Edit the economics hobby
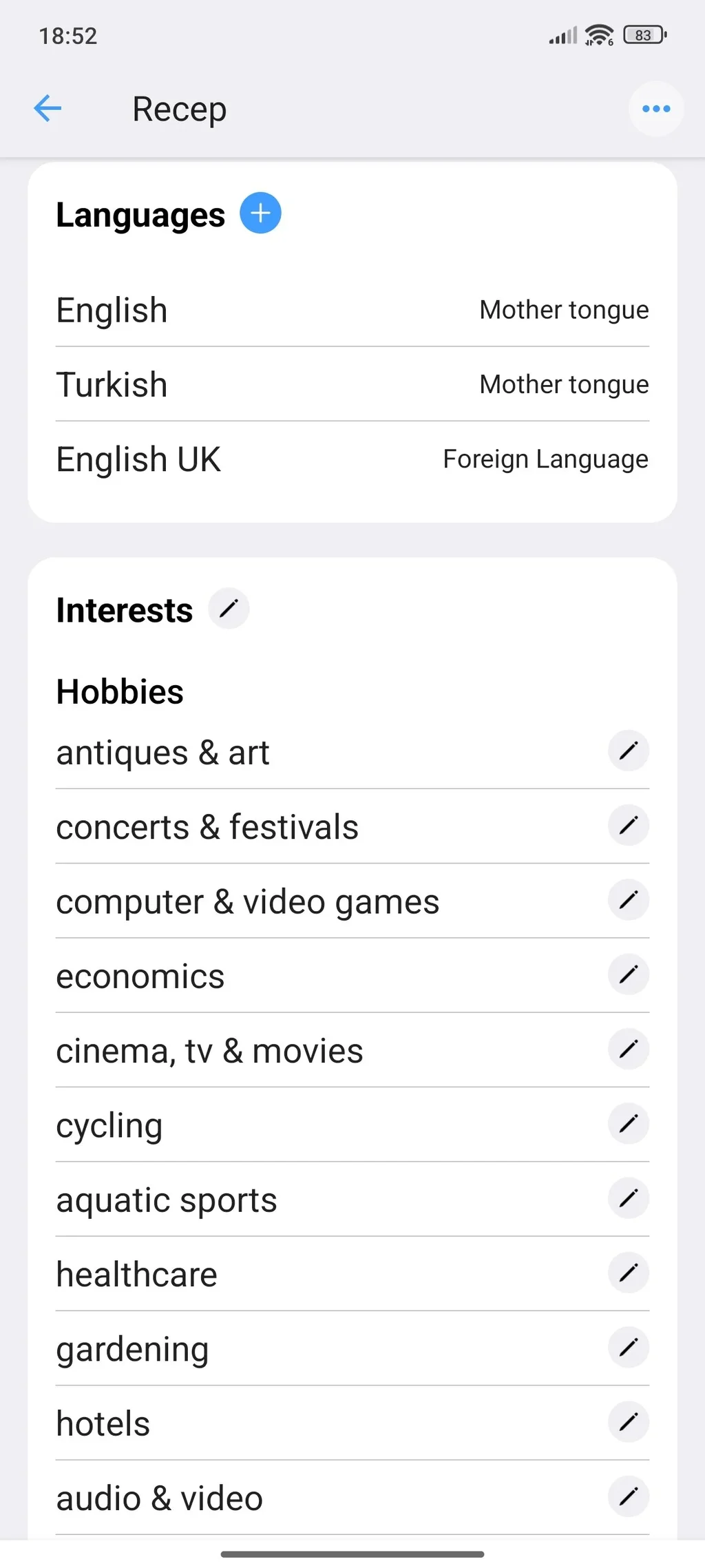This screenshot has width=705, height=1568. [628, 974]
